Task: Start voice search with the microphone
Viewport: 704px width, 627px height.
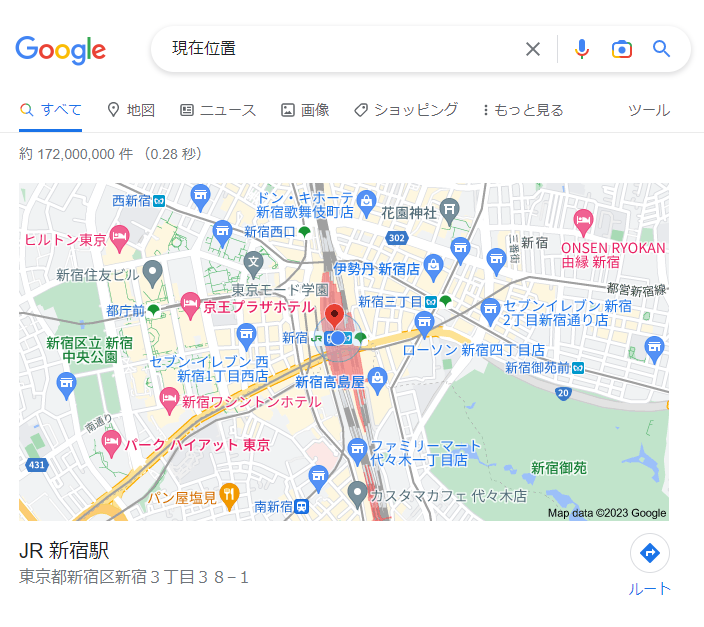Action: point(582,49)
